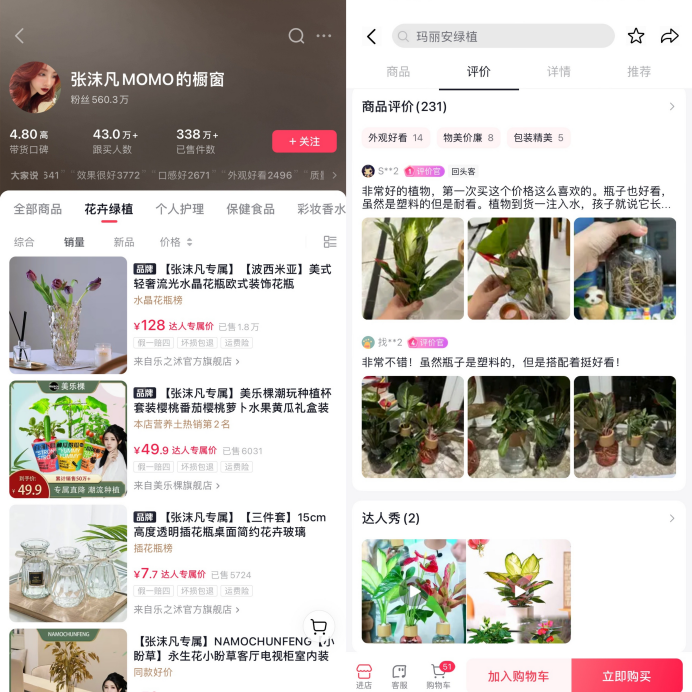The width and height of the screenshot is (692, 692).
Task: Switch to the 推荐 tab
Action: coord(639,72)
